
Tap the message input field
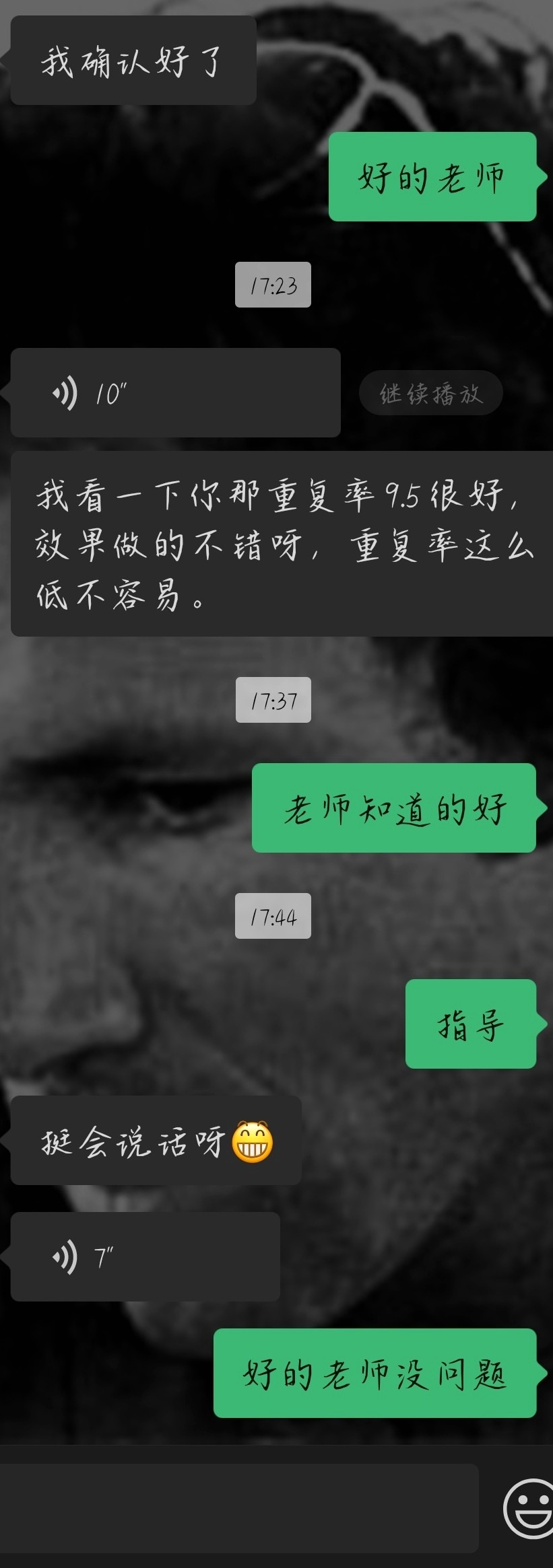[x=239, y=1508]
